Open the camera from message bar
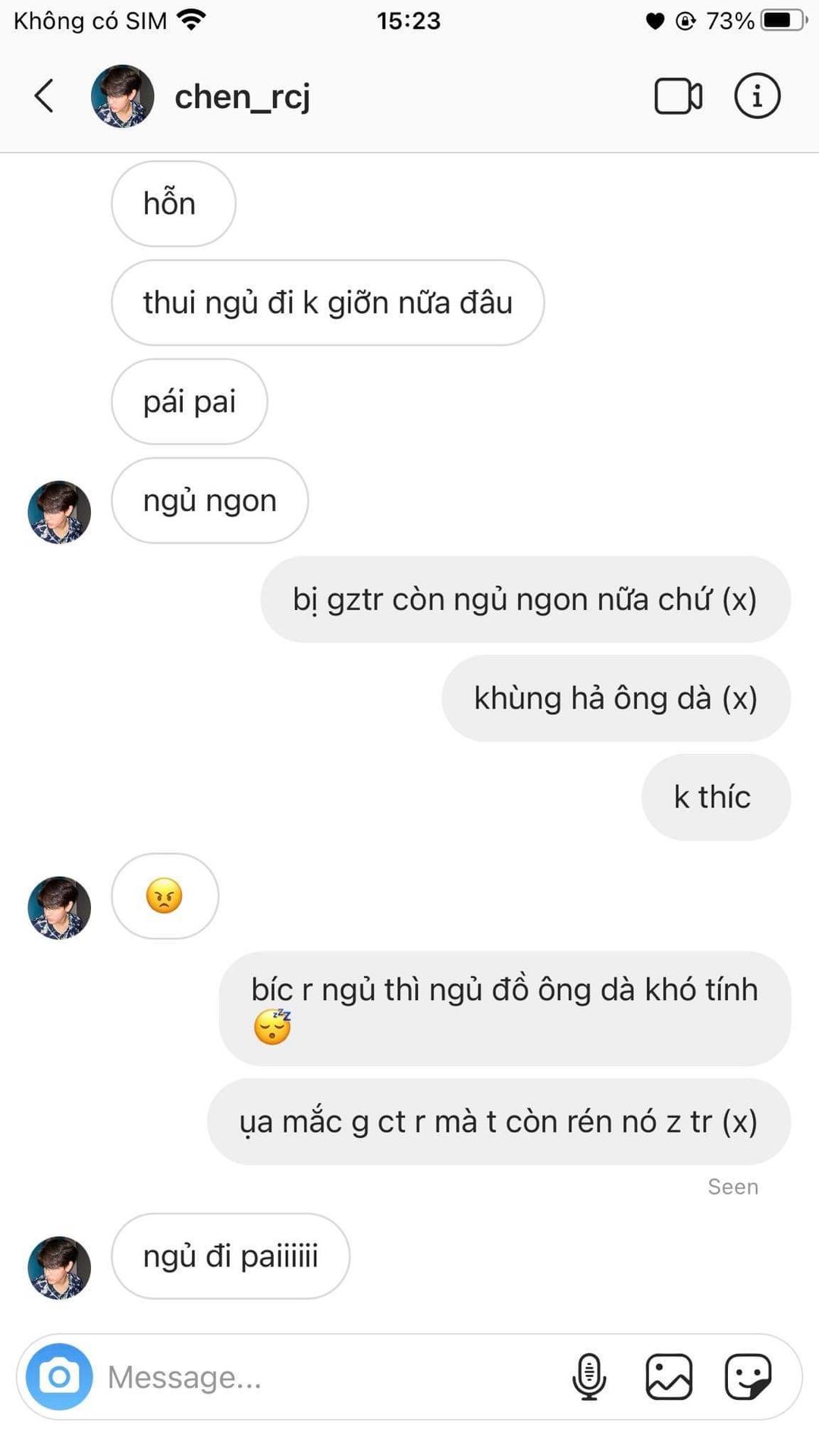Viewport: 819px width, 1456px height. point(59,1376)
